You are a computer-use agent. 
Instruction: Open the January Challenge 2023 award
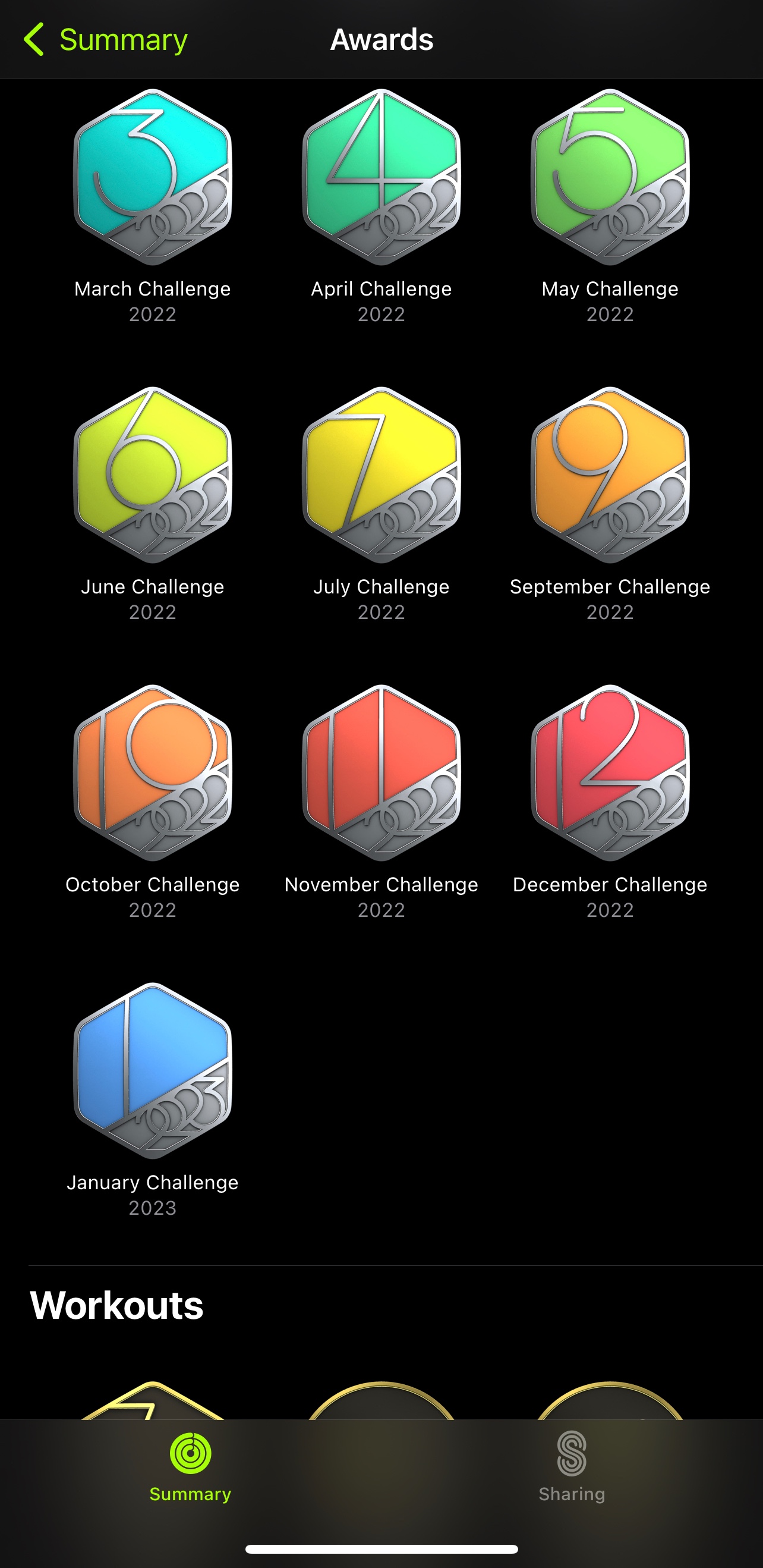click(153, 1071)
